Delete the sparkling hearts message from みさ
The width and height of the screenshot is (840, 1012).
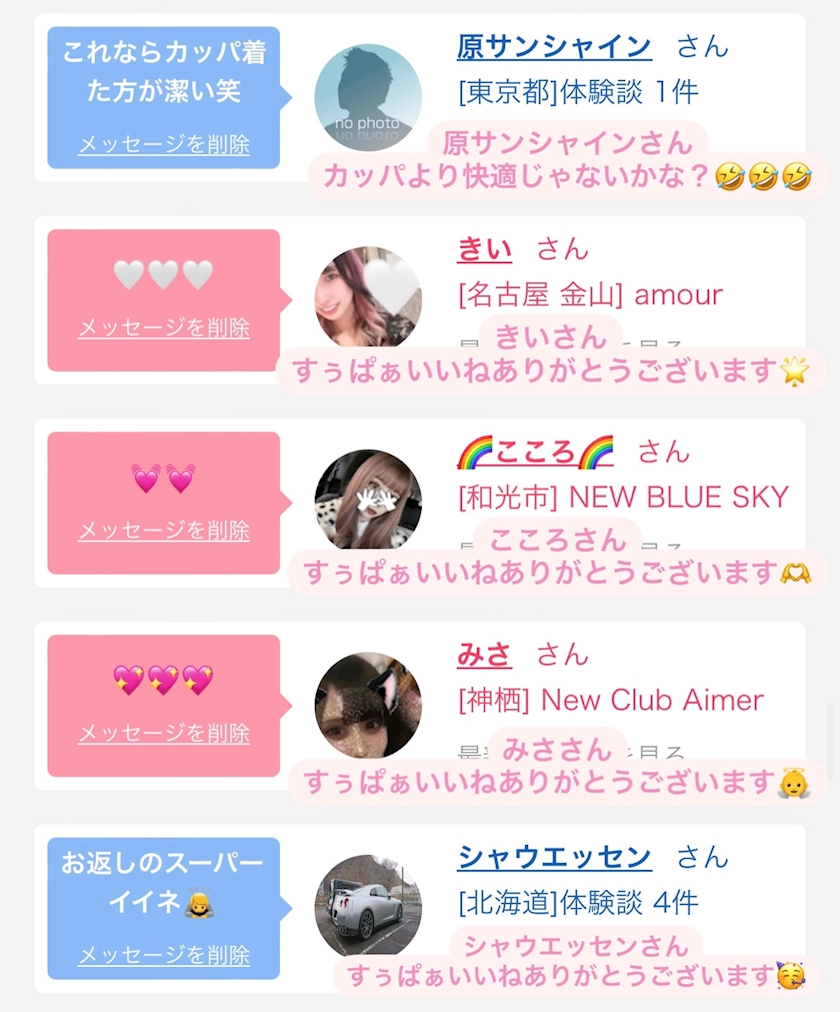(x=164, y=733)
